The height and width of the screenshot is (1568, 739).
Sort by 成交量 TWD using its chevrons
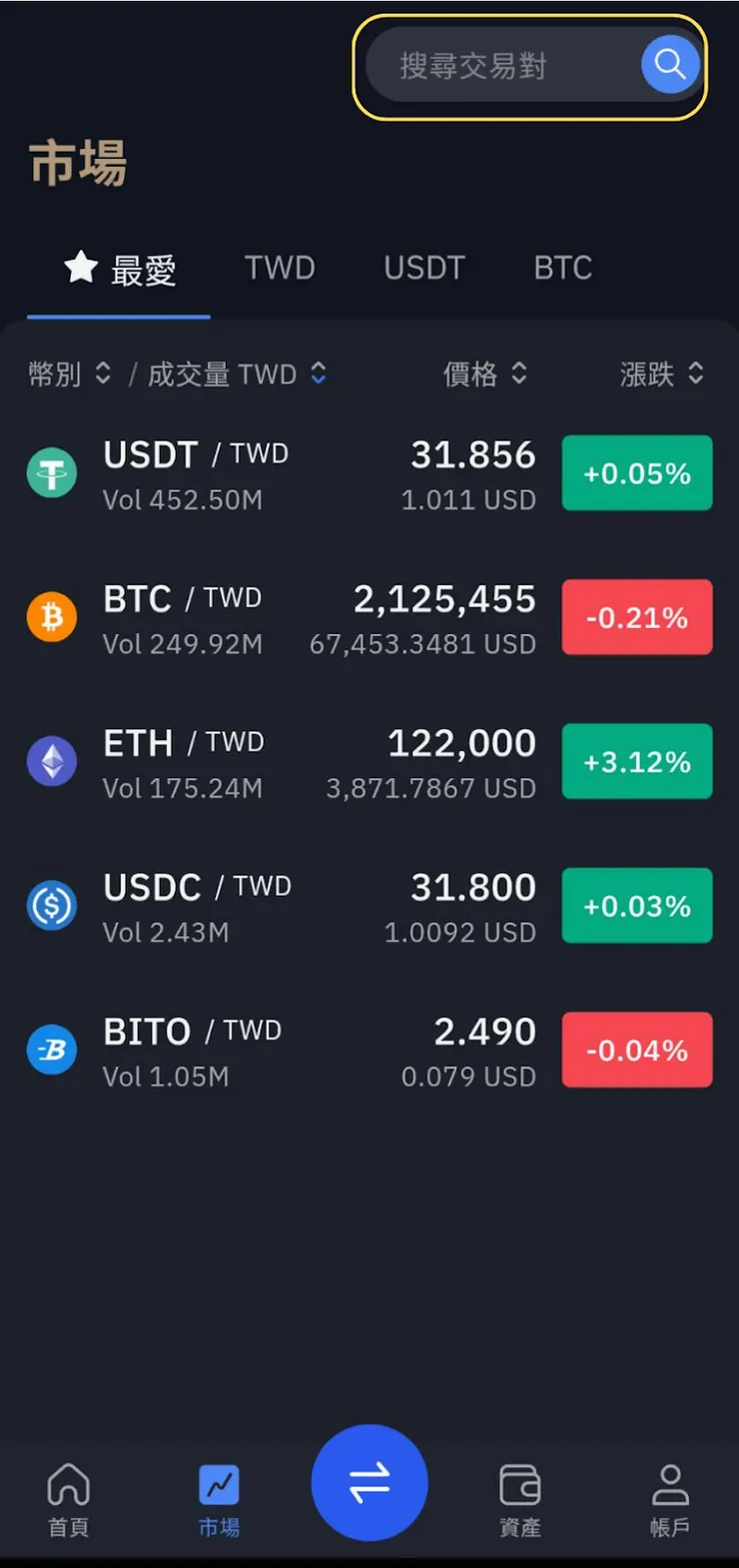tap(318, 374)
